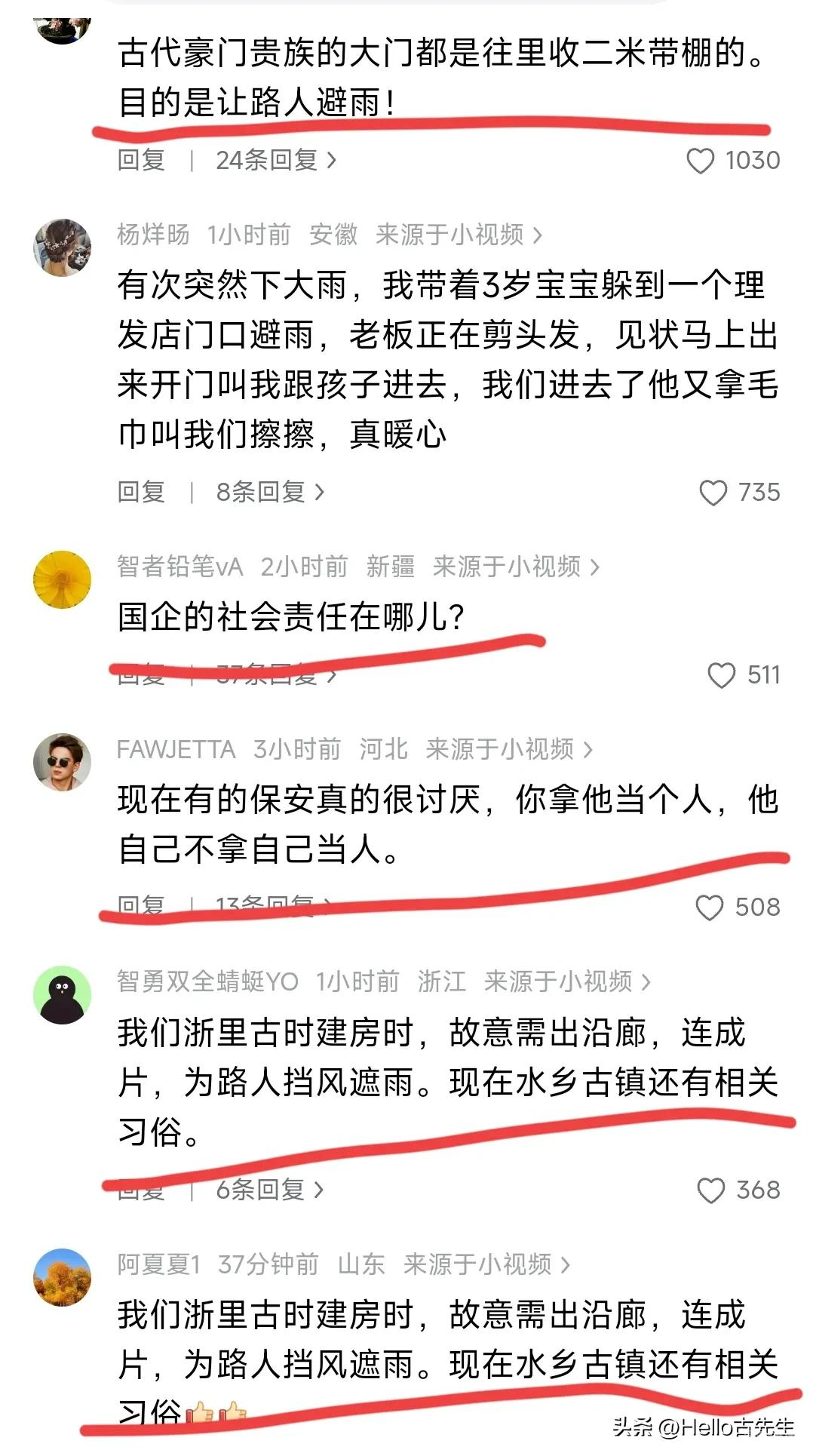The height and width of the screenshot is (1456, 813).
Task: Expand the 24条回复 replies thread
Action: click(275, 161)
